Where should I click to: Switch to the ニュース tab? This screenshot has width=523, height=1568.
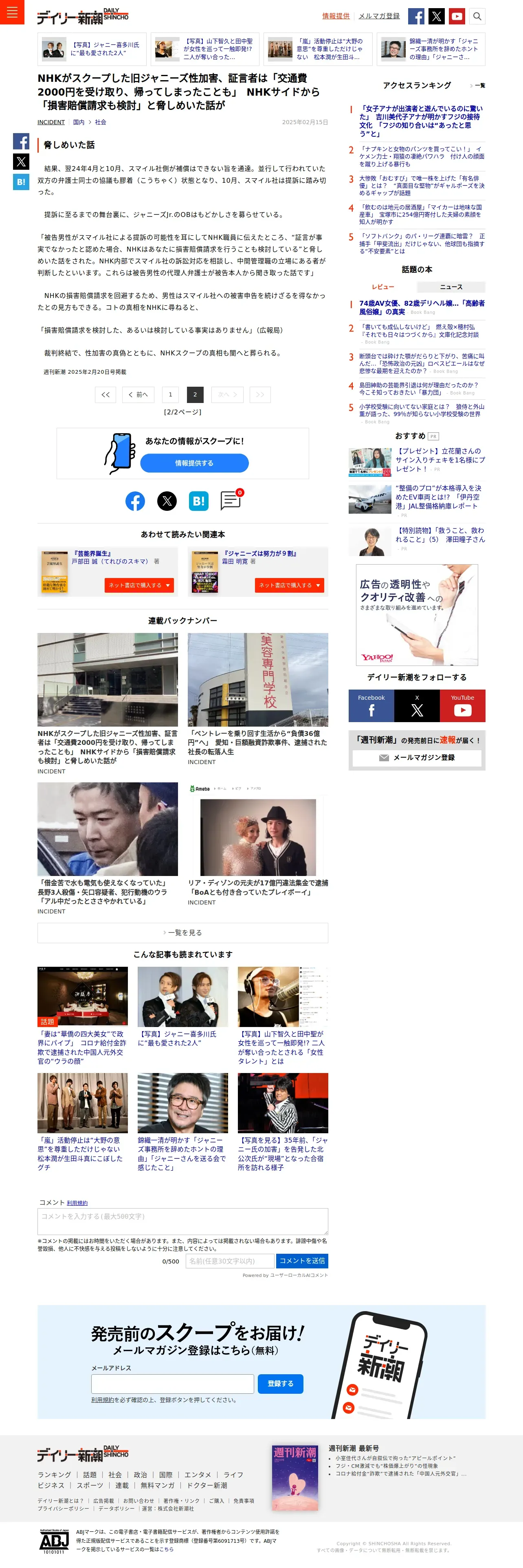(451, 287)
